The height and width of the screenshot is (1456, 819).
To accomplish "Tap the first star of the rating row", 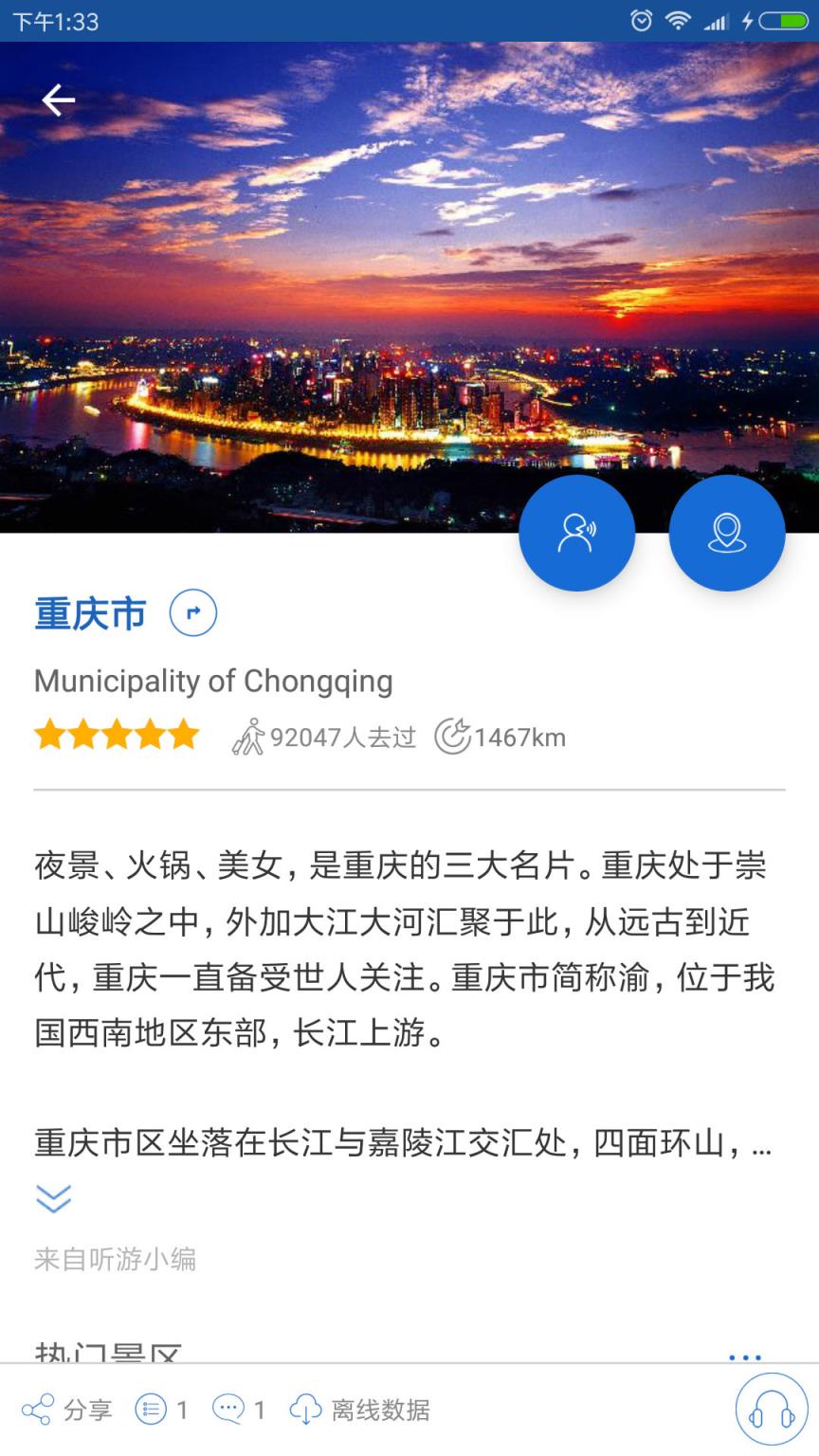I will pyautogui.click(x=51, y=735).
